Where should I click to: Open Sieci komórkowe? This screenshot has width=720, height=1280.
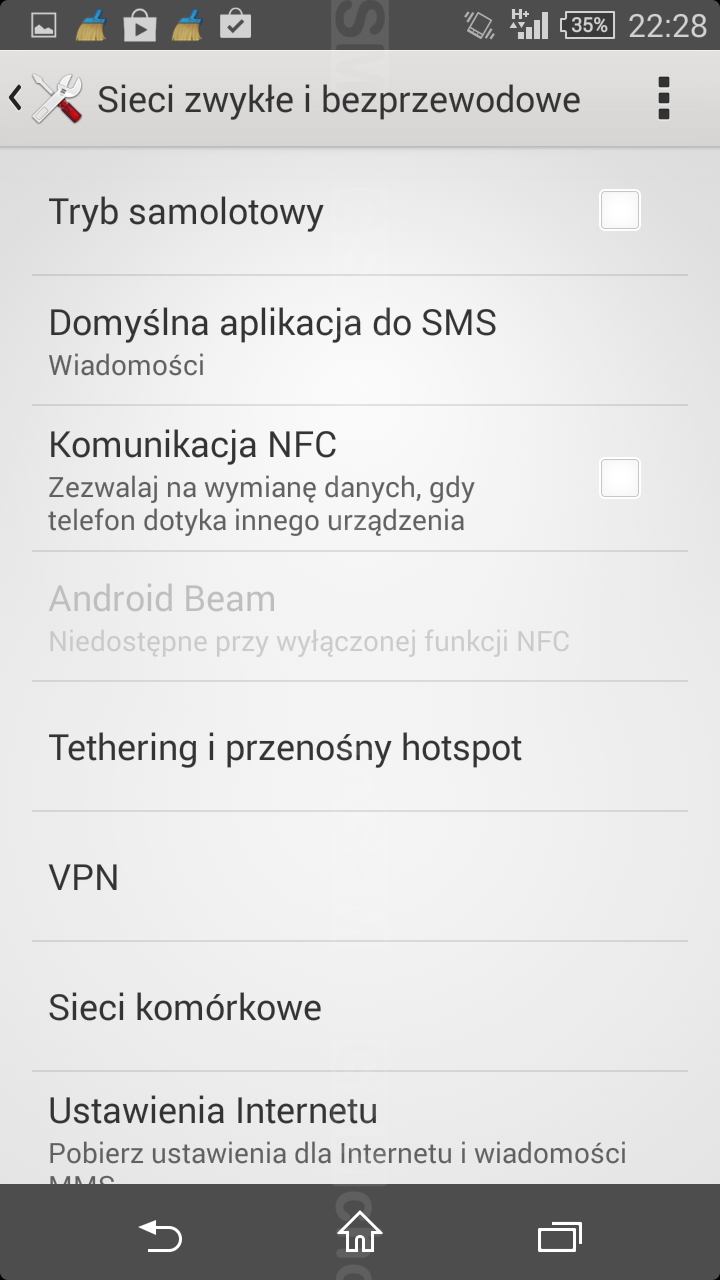[x=360, y=1007]
